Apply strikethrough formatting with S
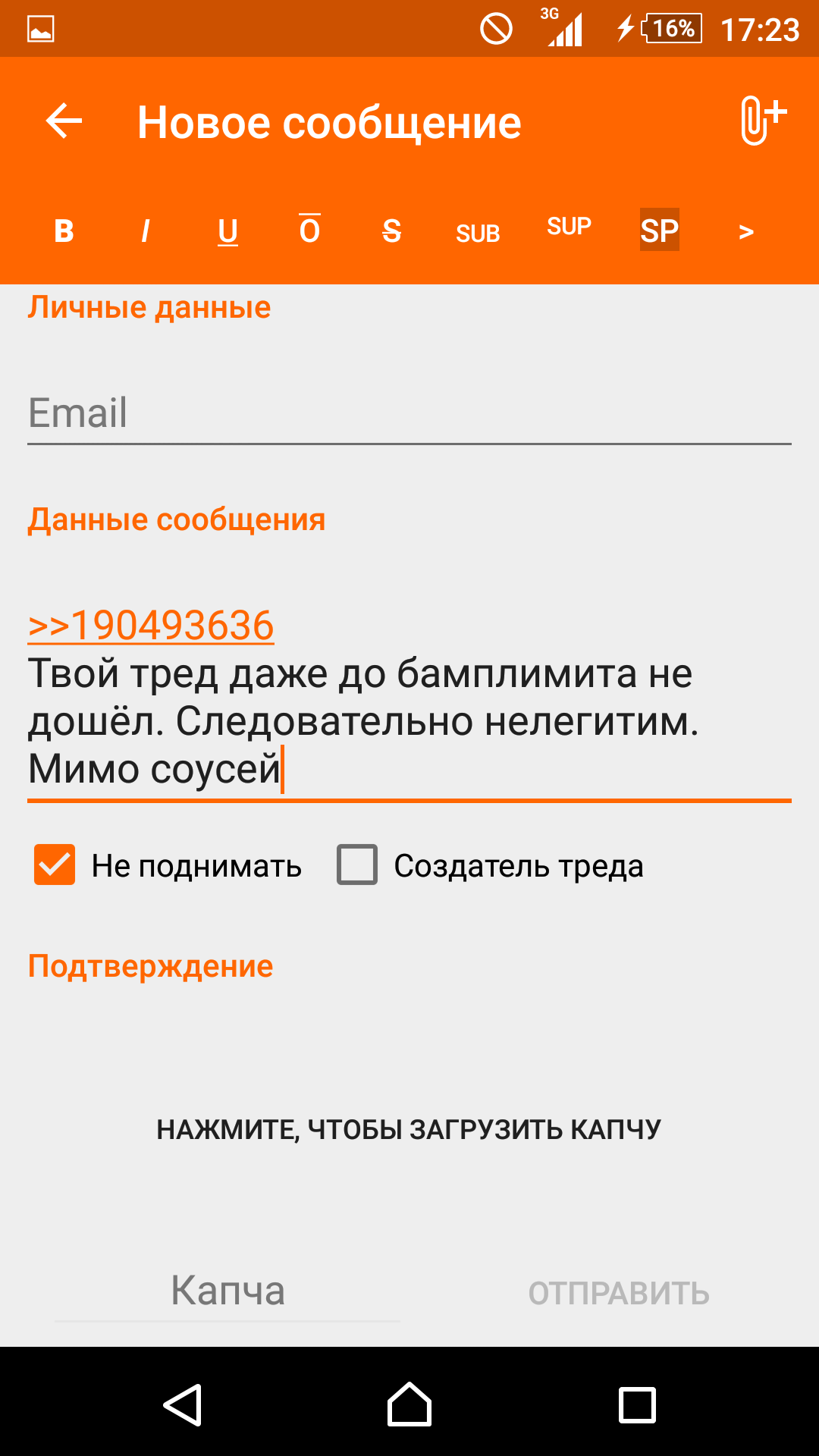The height and width of the screenshot is (1456, 819). coord(391,231)
